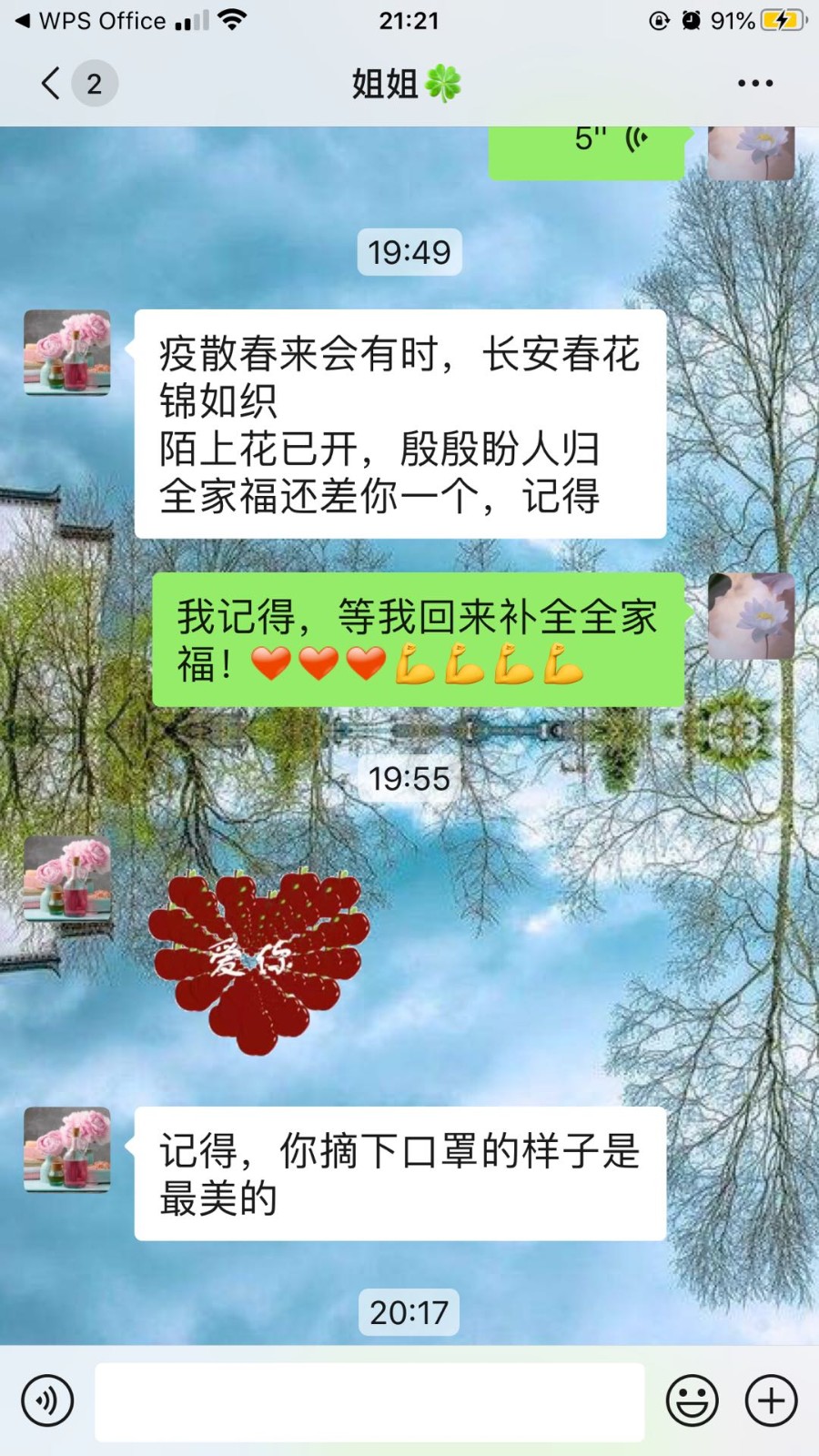The image size is (819, 1456).
Task: Go back to the chat list
Action: (x=52, y=84)
